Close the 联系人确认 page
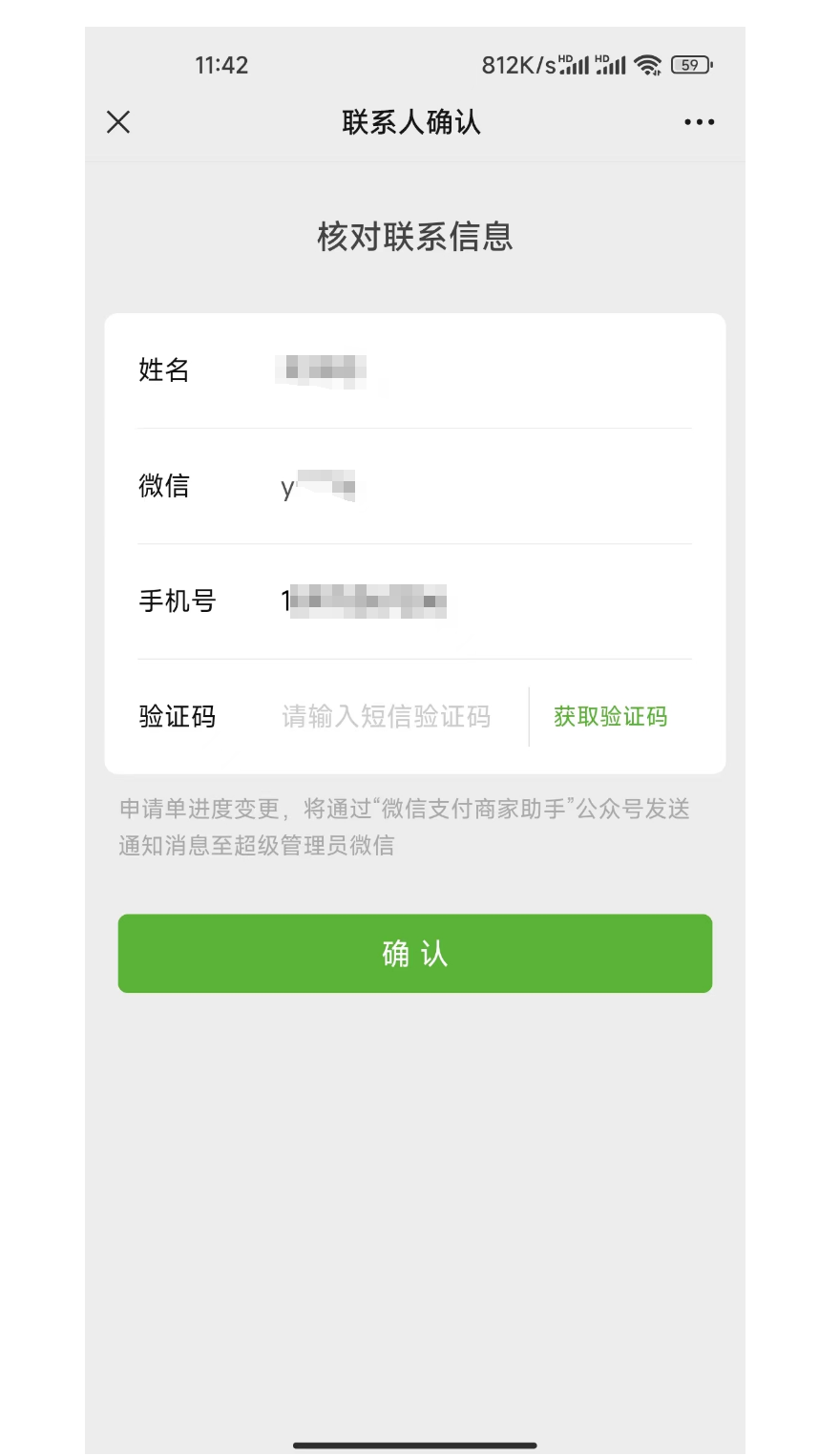Screen dimensions: 840x1455 pos(118,122)
